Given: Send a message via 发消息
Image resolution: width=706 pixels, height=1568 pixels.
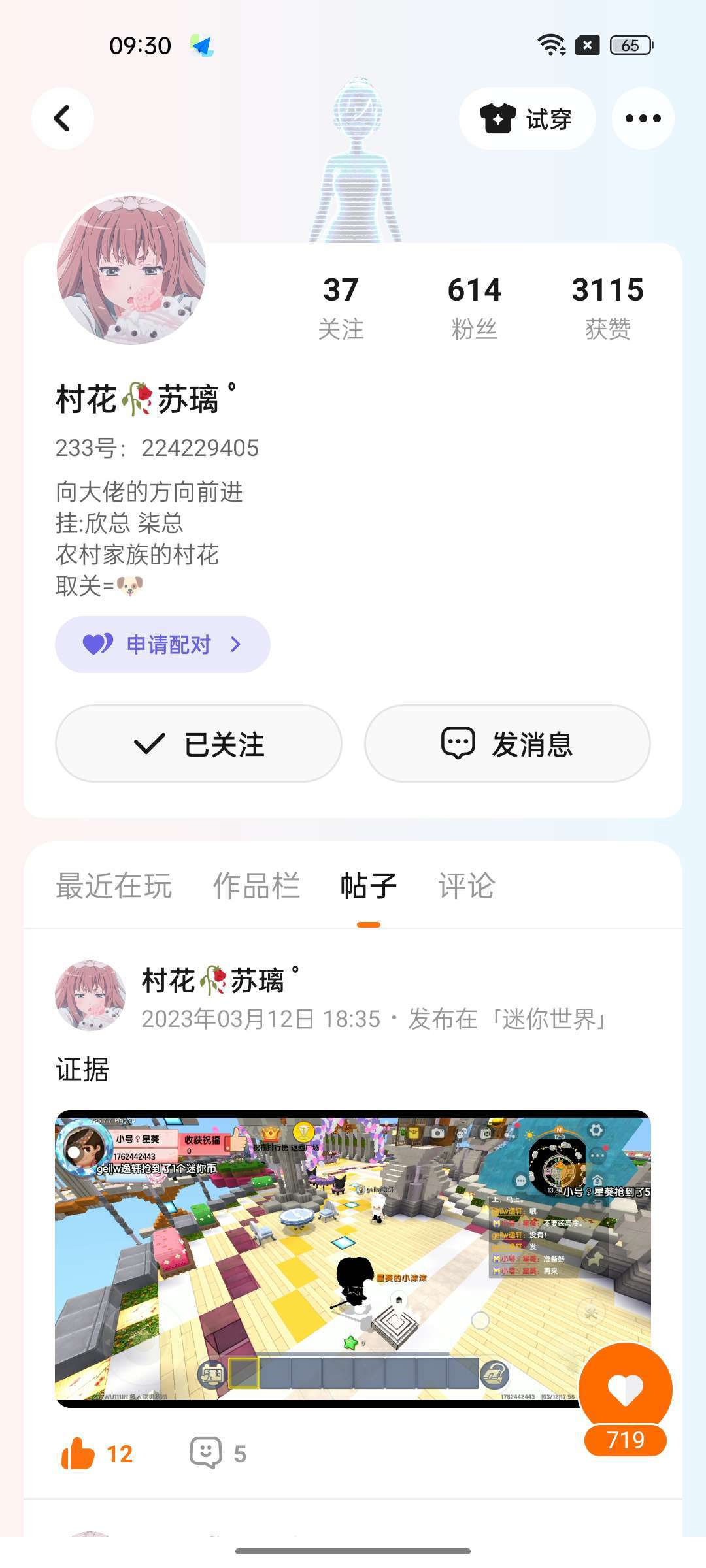Looking at the screenshot, I should (507, 743).
